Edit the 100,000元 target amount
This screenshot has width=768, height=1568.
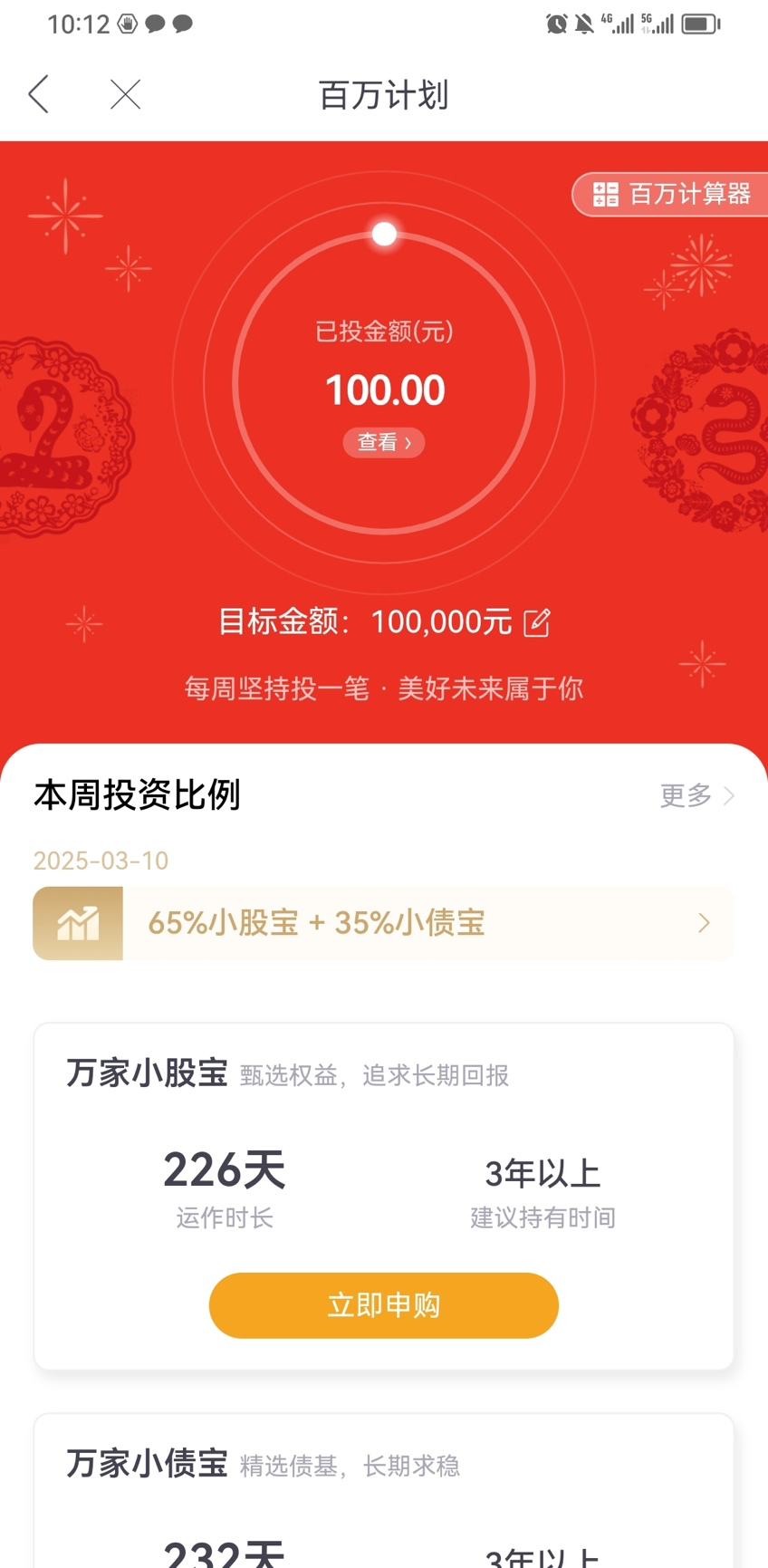[537, 622]
